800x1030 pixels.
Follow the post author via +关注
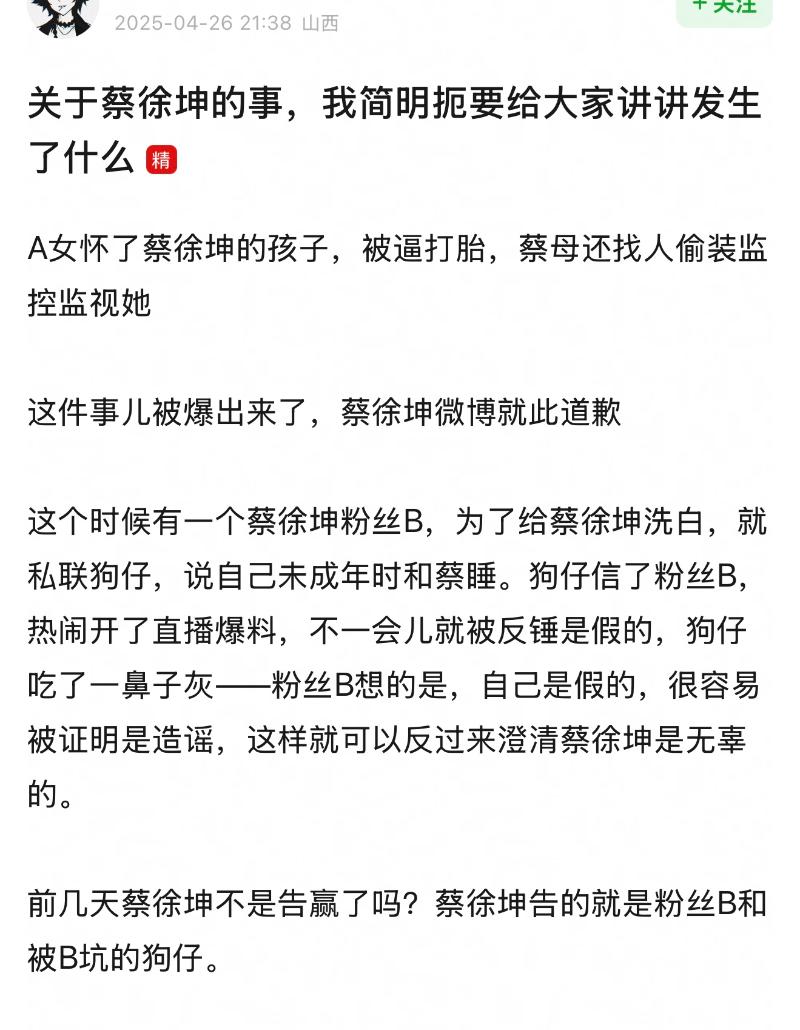pos(724,8)
